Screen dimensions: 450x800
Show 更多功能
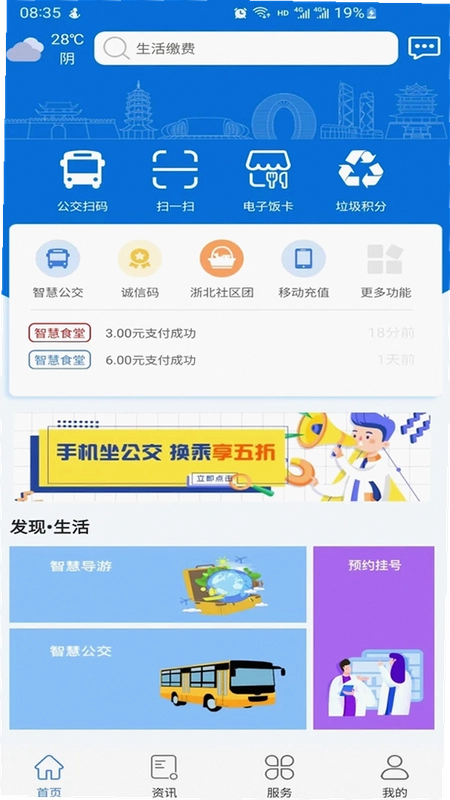(386, 269)
